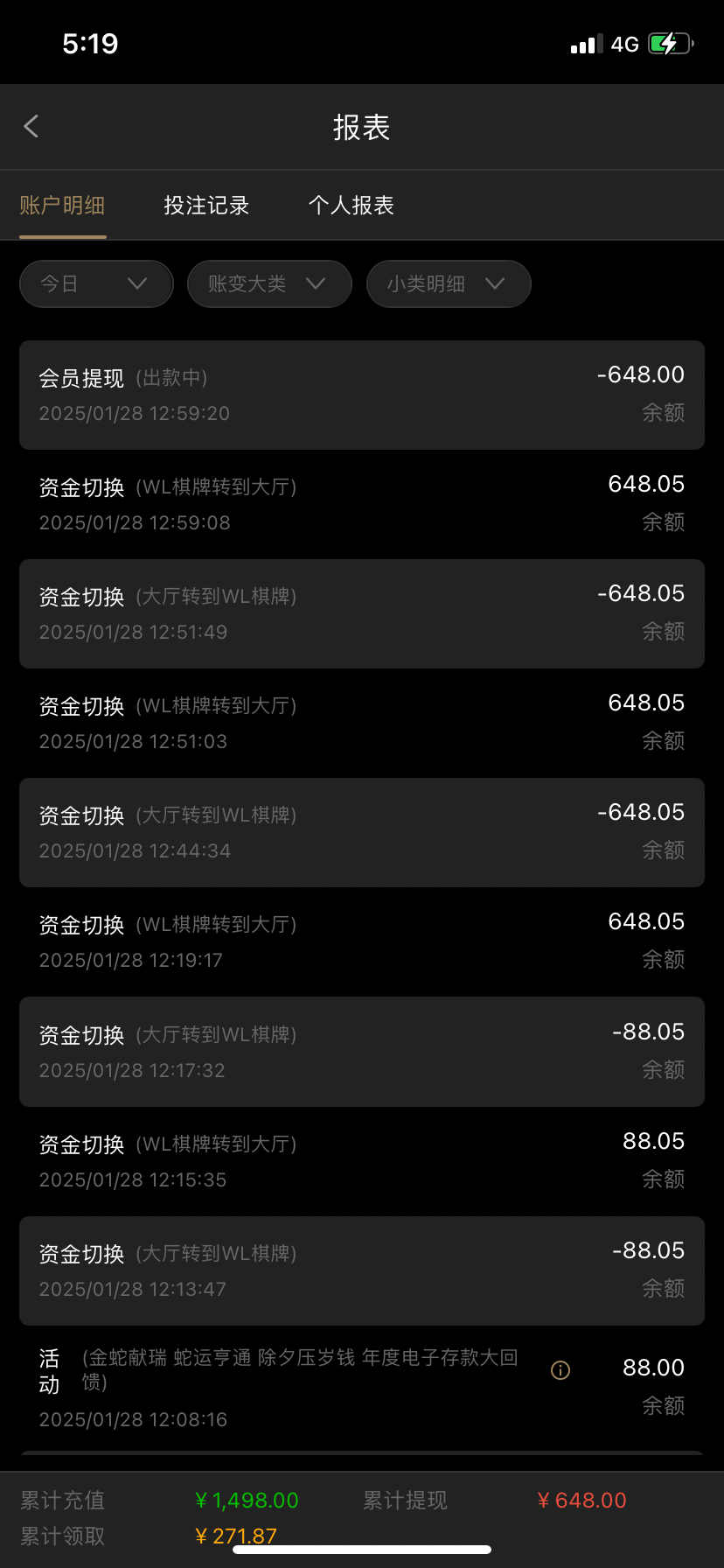The width and height of the screenshot is (724, 1568).
Task: Switch to the 投注记录 tab
Action: (x=206, y=206)
